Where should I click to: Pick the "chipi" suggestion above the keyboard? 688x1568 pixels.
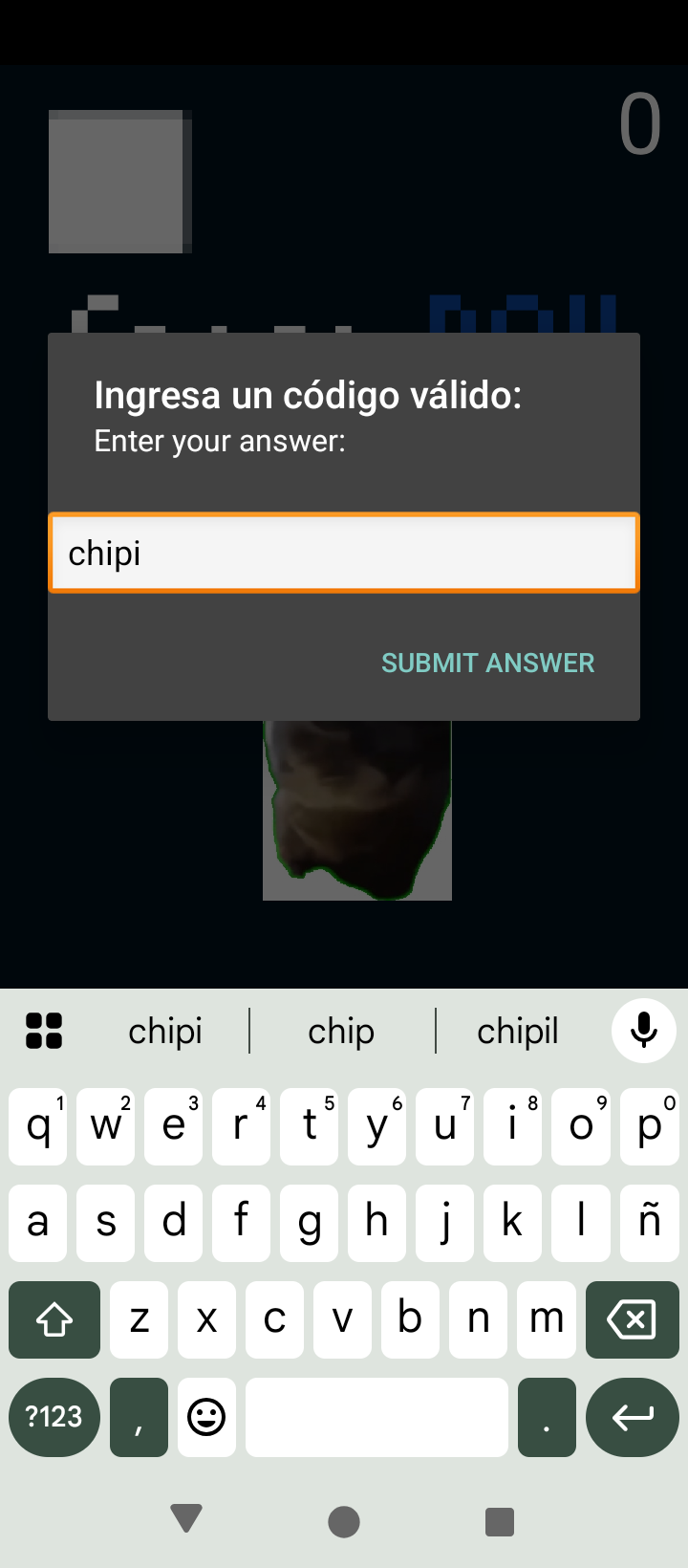tap(165, 1032)
